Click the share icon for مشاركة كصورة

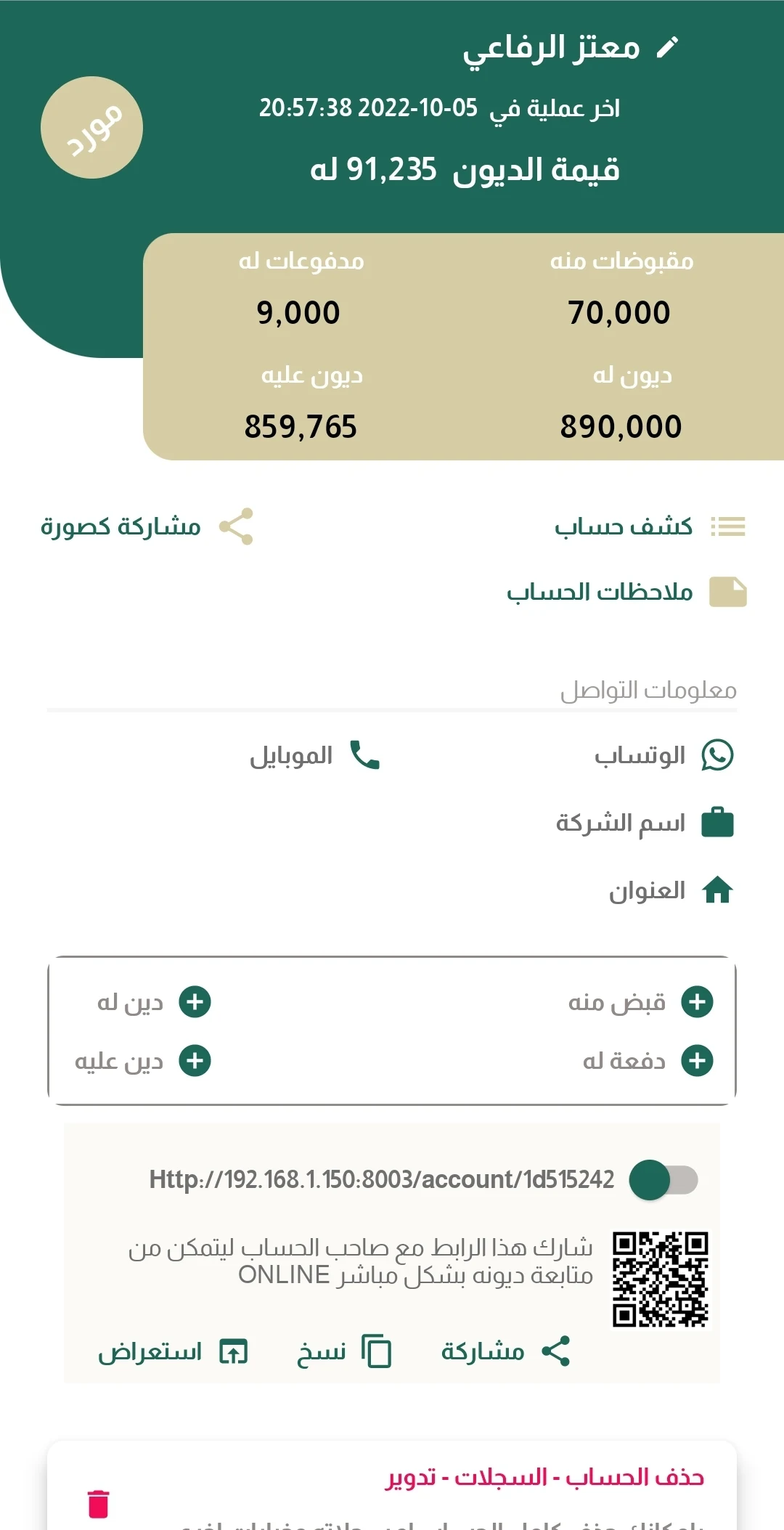pyautogui.click(x=236, y=525)
